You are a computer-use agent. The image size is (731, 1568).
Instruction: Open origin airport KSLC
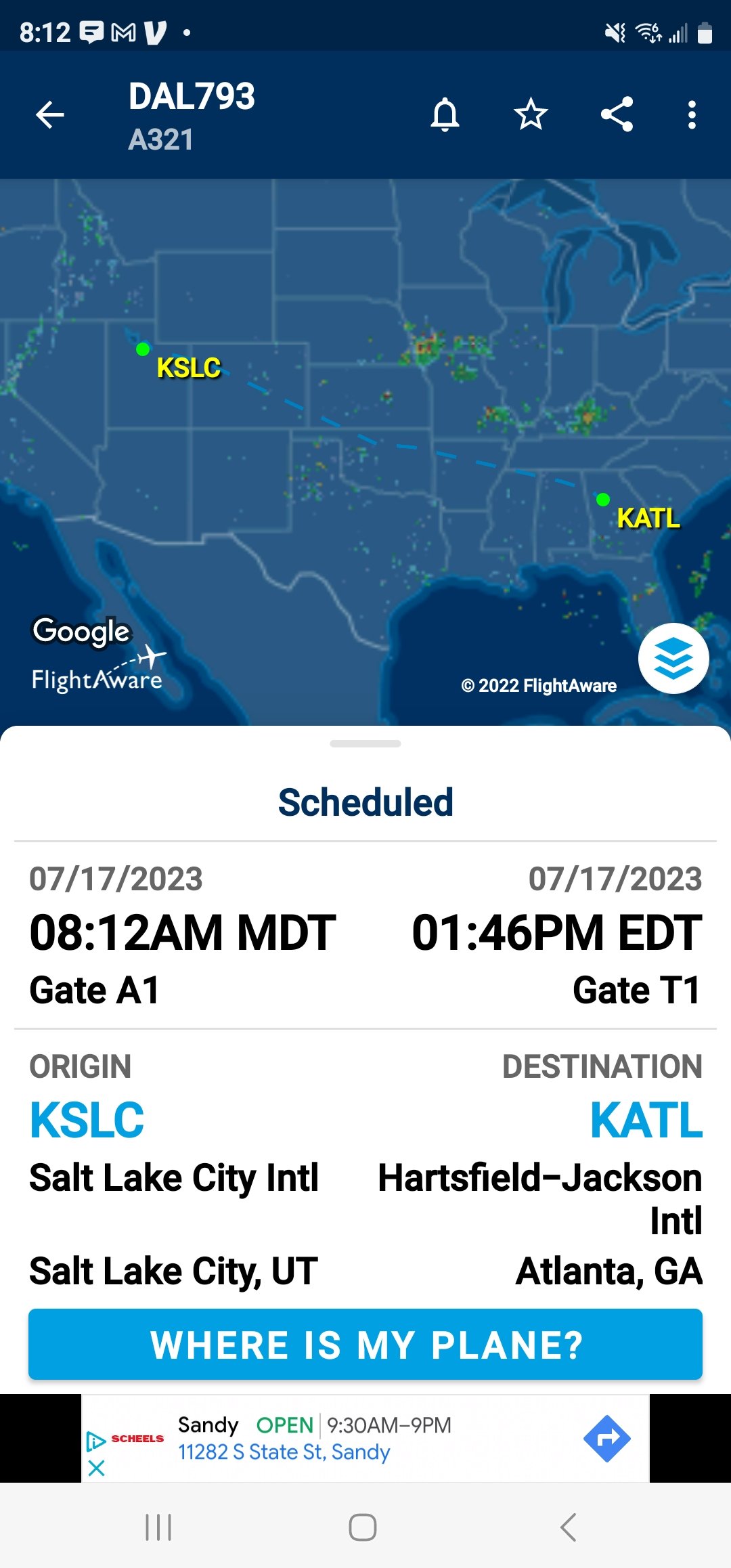point(87,1120)
